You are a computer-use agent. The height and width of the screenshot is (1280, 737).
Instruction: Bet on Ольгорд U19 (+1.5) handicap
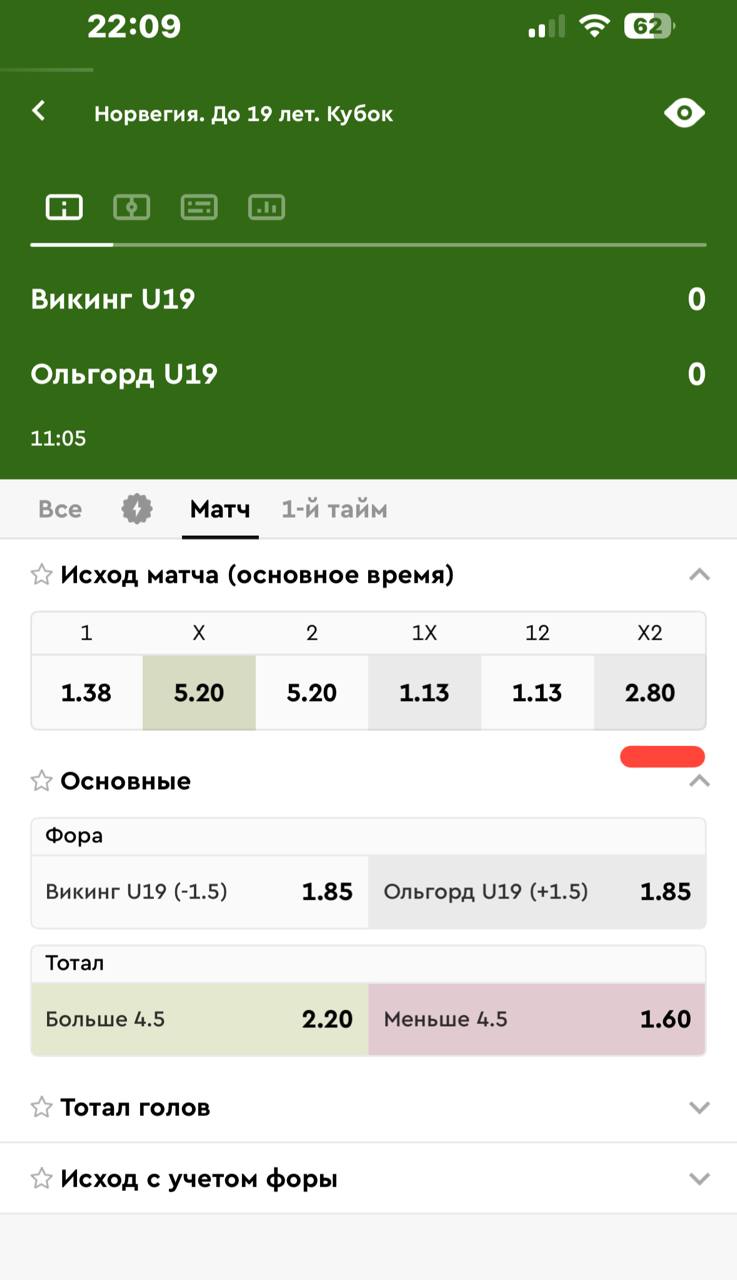(537, 891)
